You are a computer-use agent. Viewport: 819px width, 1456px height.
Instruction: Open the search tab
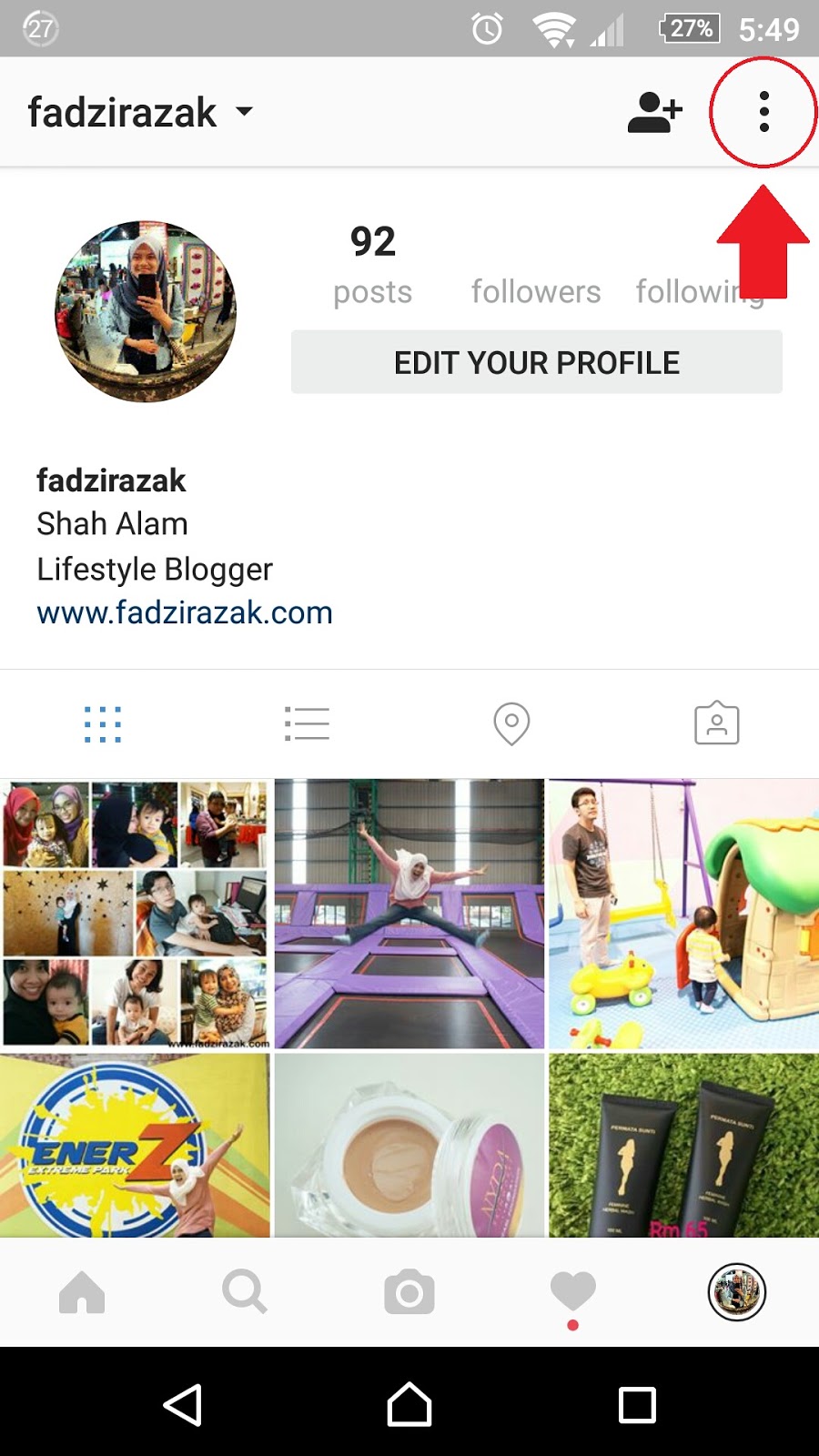[245, 1292]
